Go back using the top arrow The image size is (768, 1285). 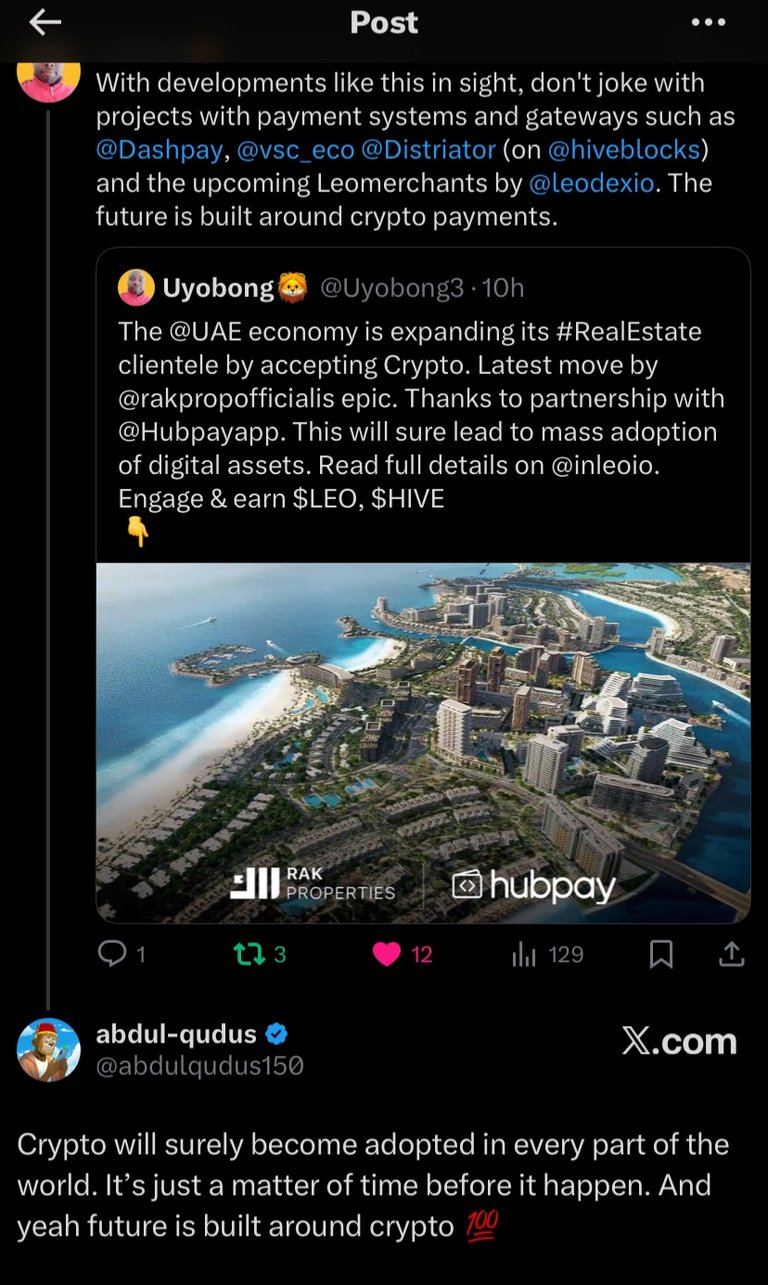pyautogui.click(x=46, y=24)
